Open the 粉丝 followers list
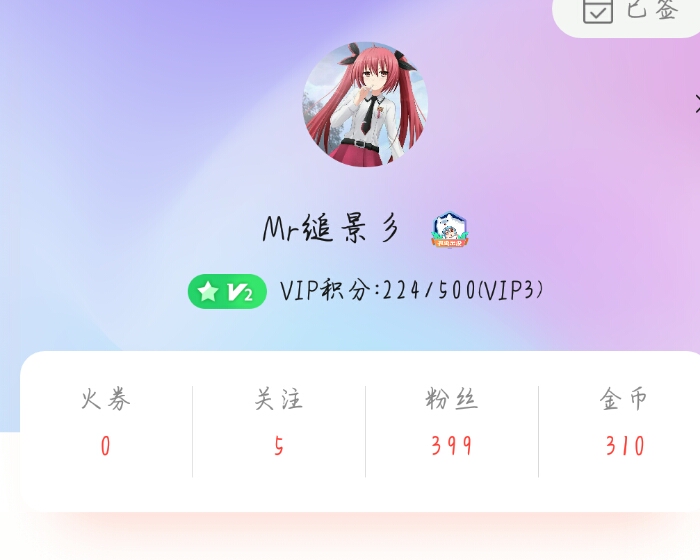 [x=452, y=423]
